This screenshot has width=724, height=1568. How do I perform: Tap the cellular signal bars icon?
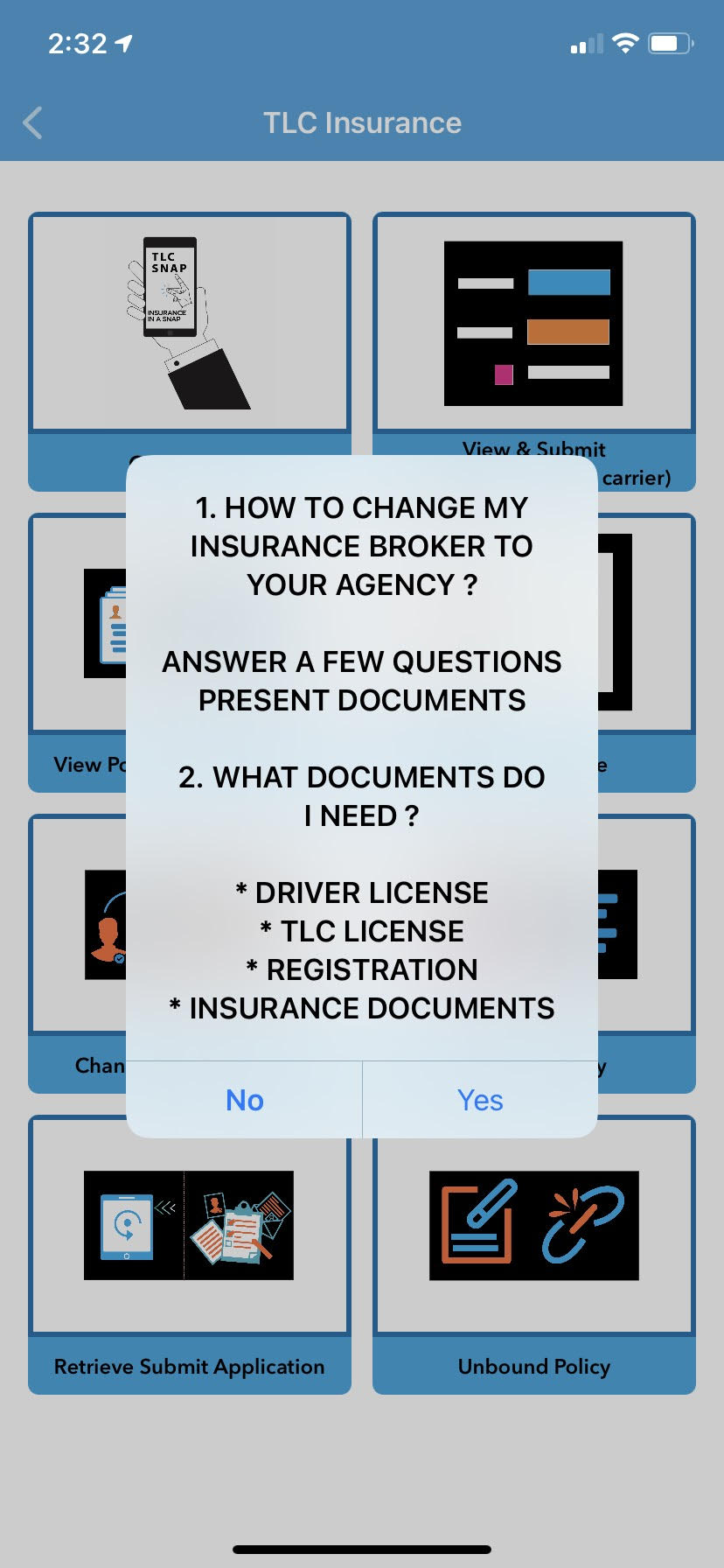click(x=585, y=42)
